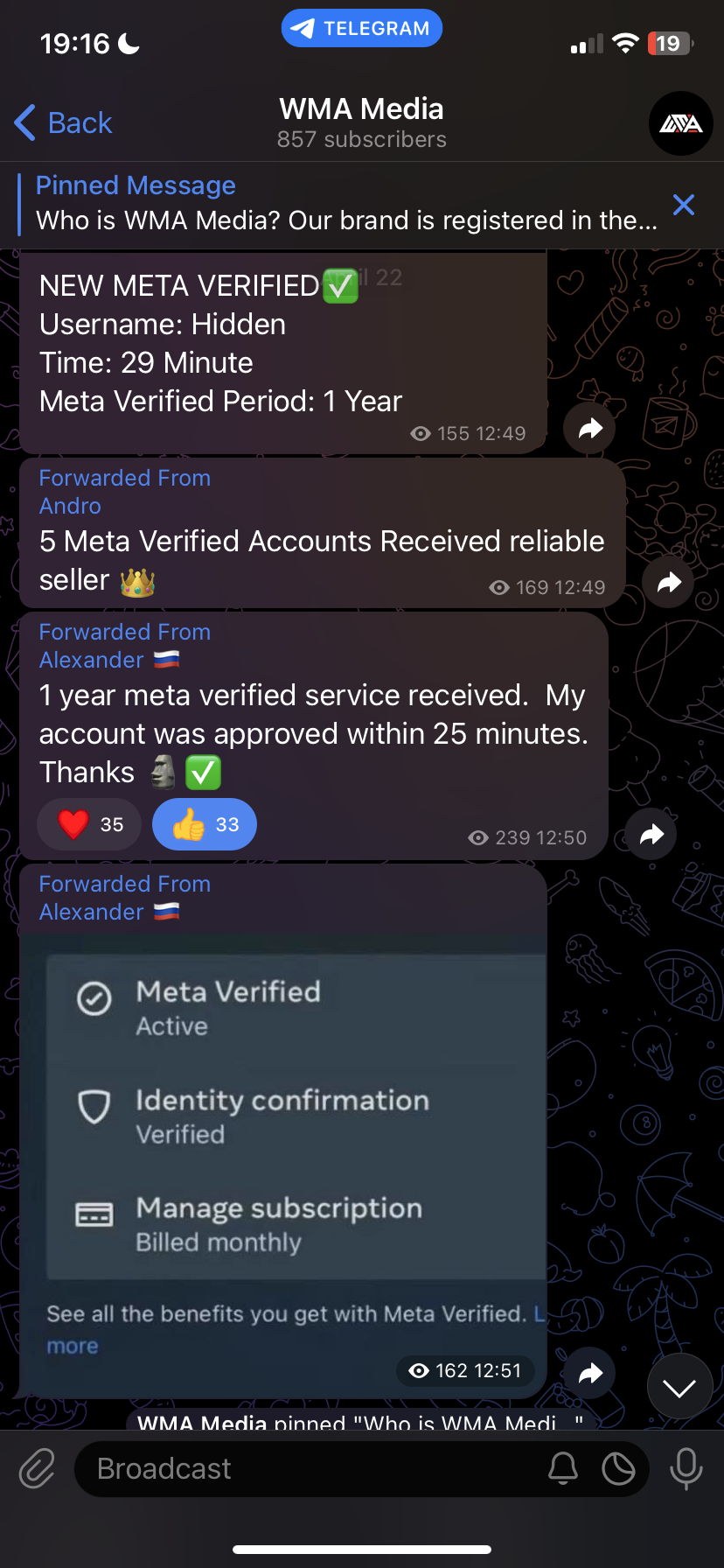Toggle silent broadcast bell
This screenshot has height=1568, width=724.
(563, 1468)
